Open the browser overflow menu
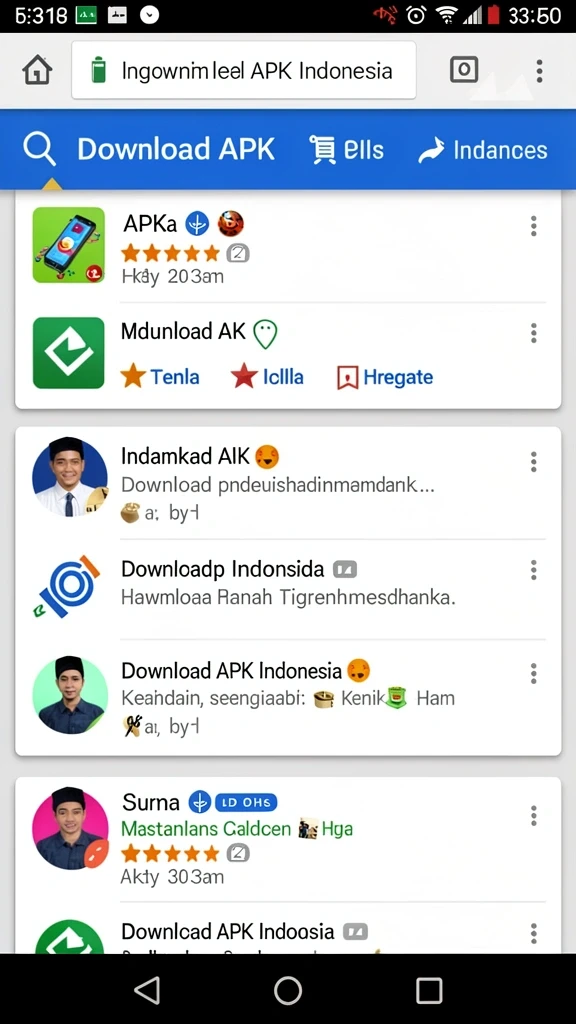Viewport: 576px width, 1024px height. point(539,71)
